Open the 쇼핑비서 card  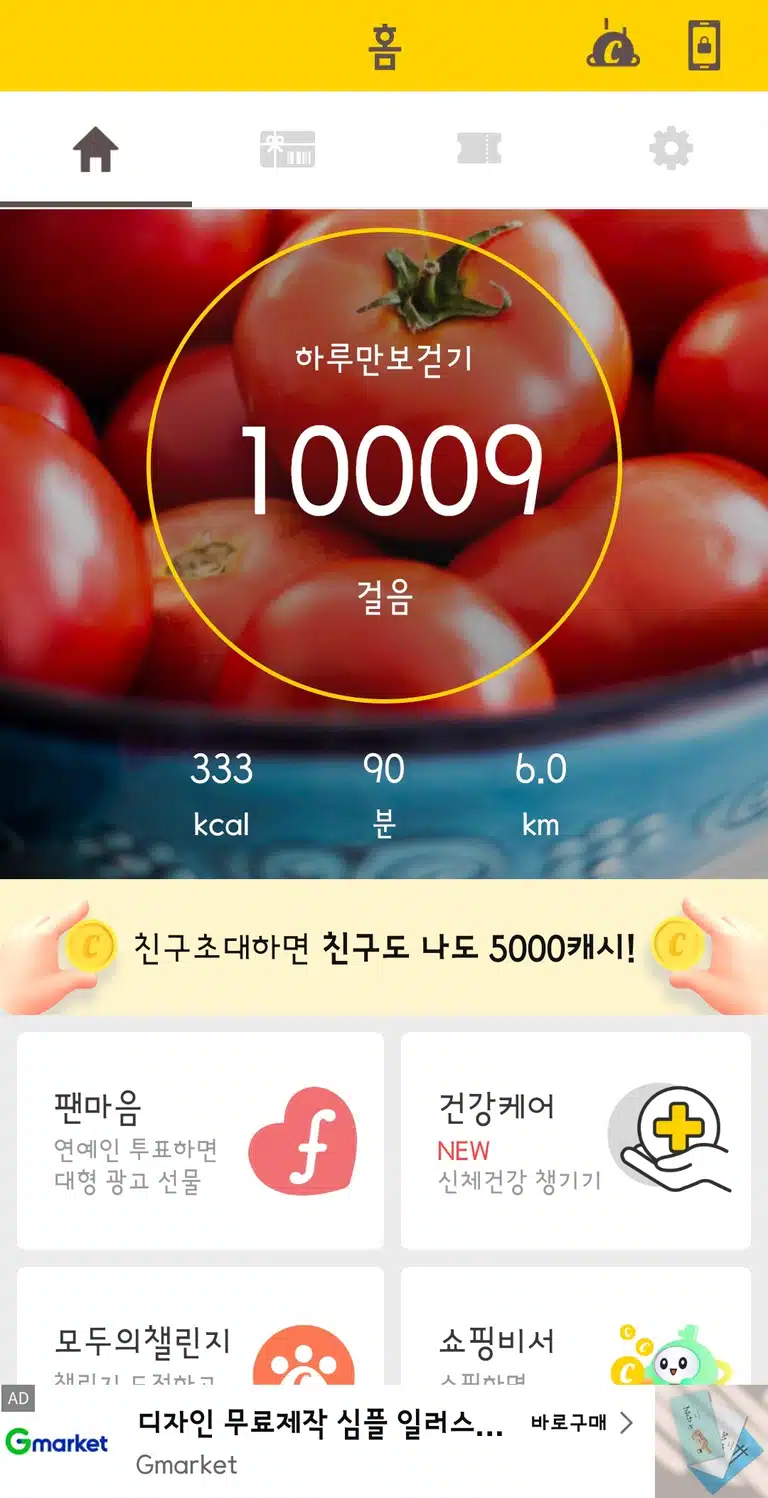(x=576, y=1326)
